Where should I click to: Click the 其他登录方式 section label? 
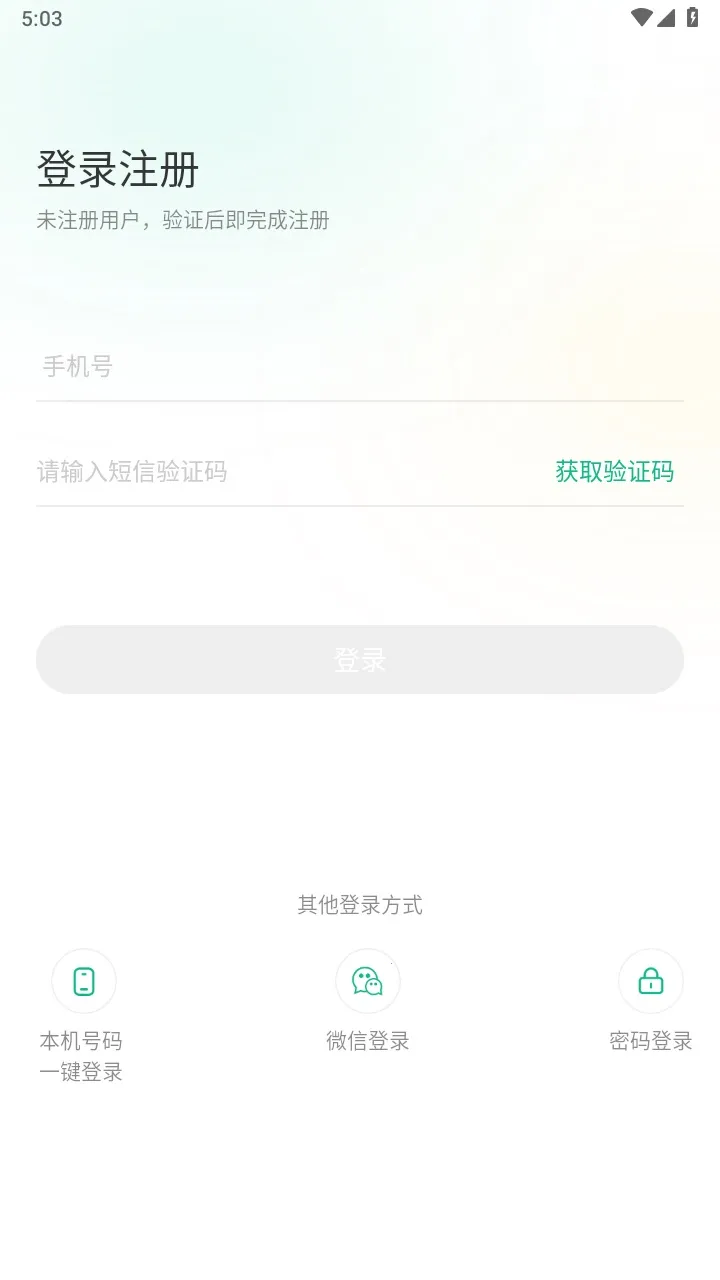tap(359, 906)
